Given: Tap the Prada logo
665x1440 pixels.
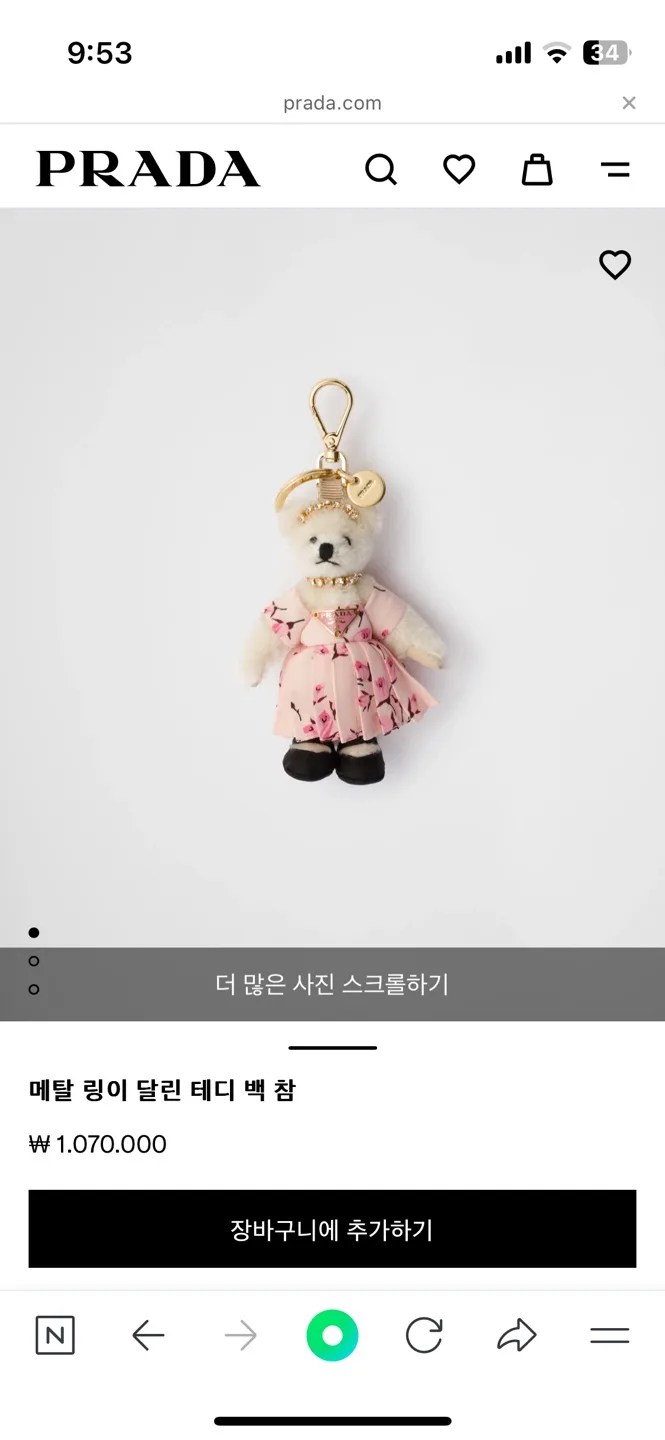Looking at the screenshot, I should click(148, 170).
